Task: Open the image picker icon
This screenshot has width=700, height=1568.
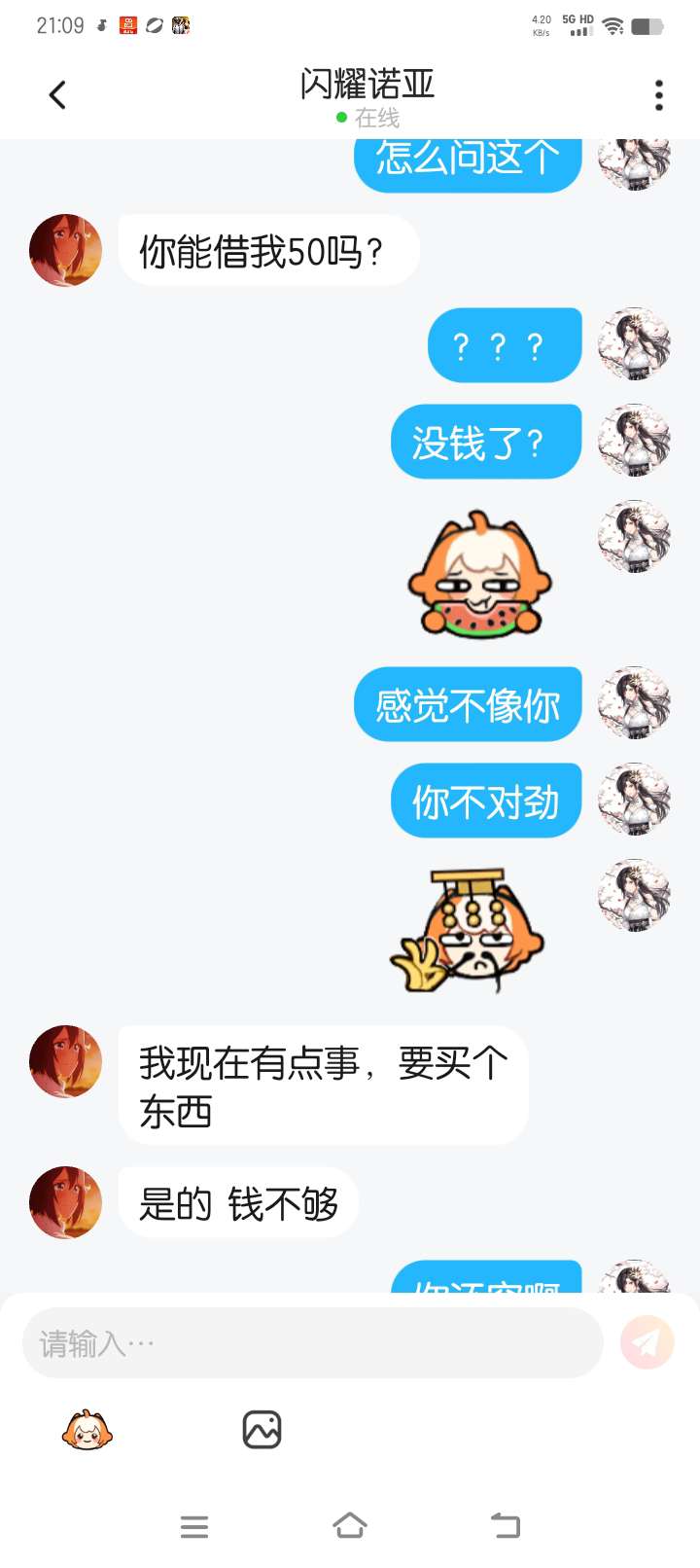Action: click(x=262, y=1430)
